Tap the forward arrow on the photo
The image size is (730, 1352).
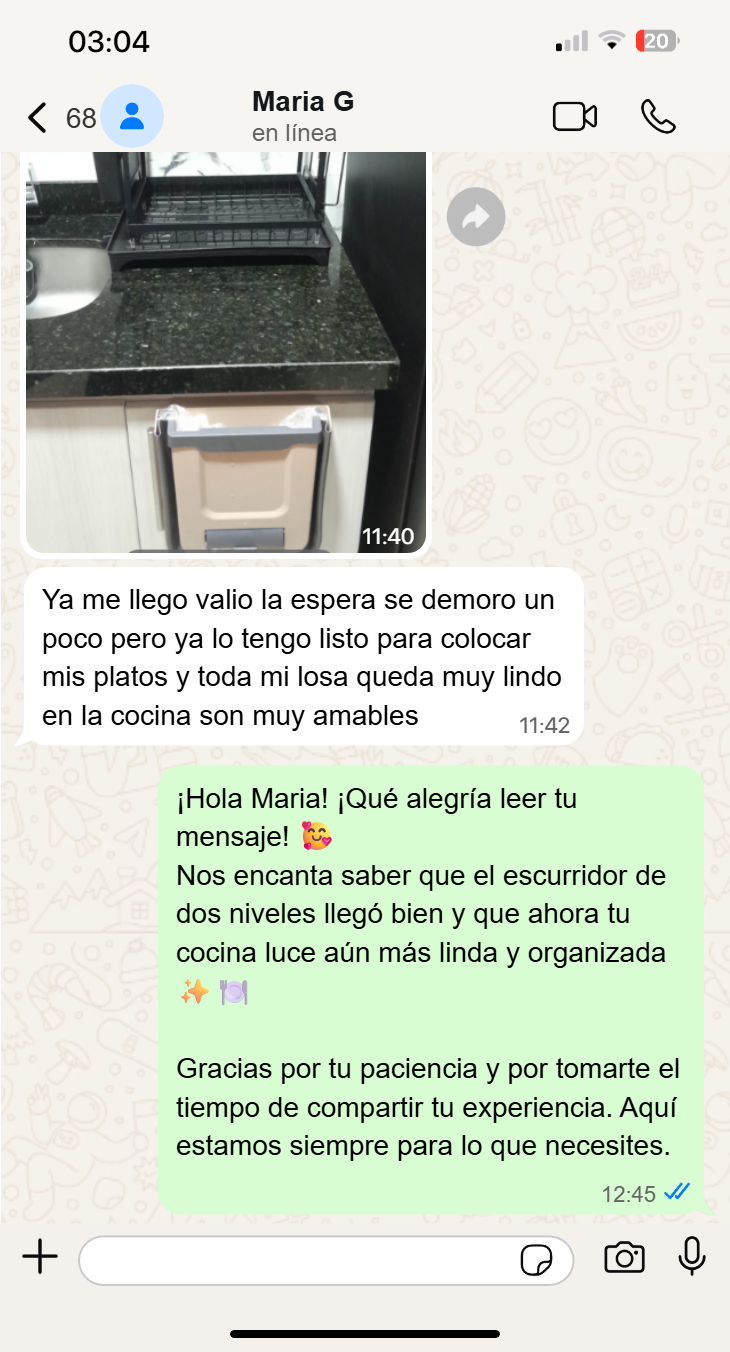pos(475,216)
